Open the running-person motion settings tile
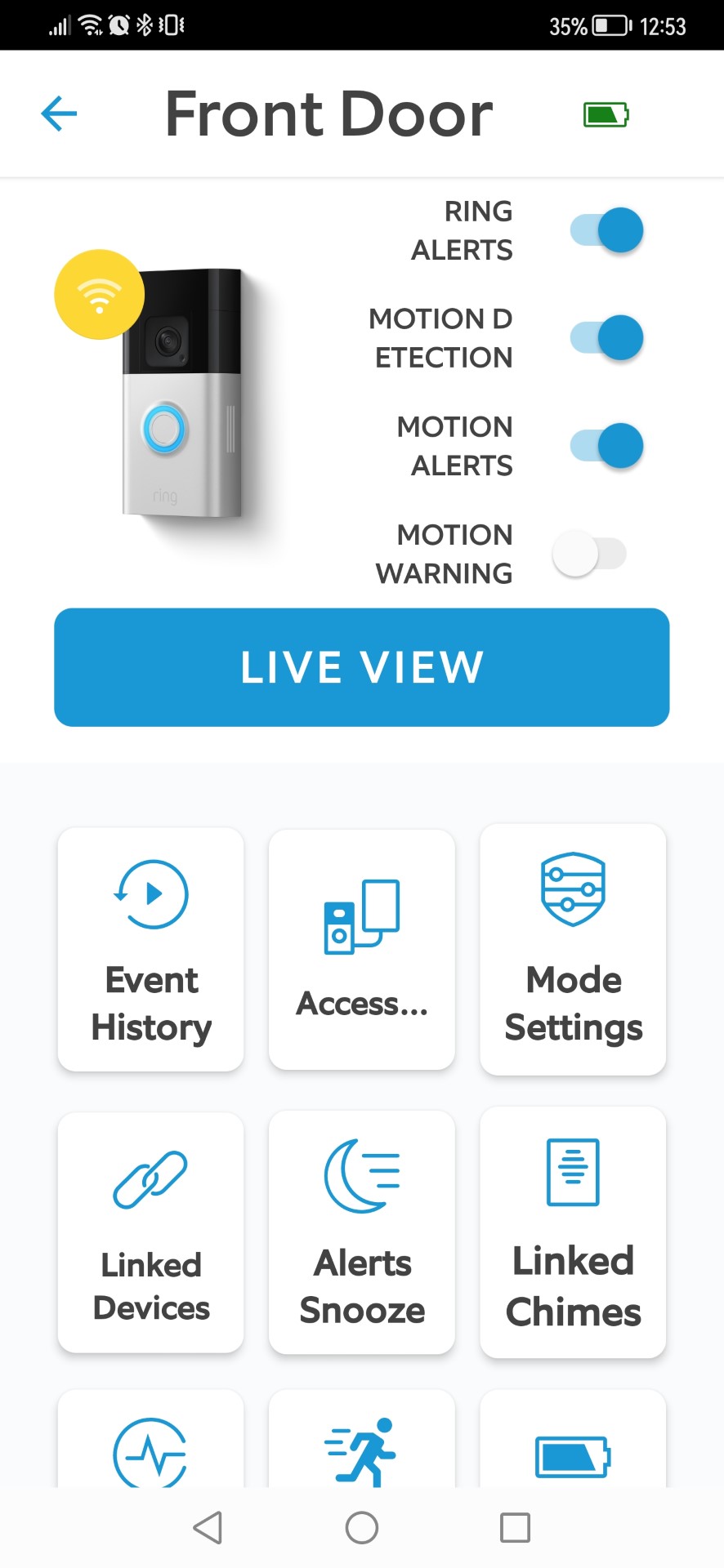This screenshot has height=1568, width=724. 362,1439
